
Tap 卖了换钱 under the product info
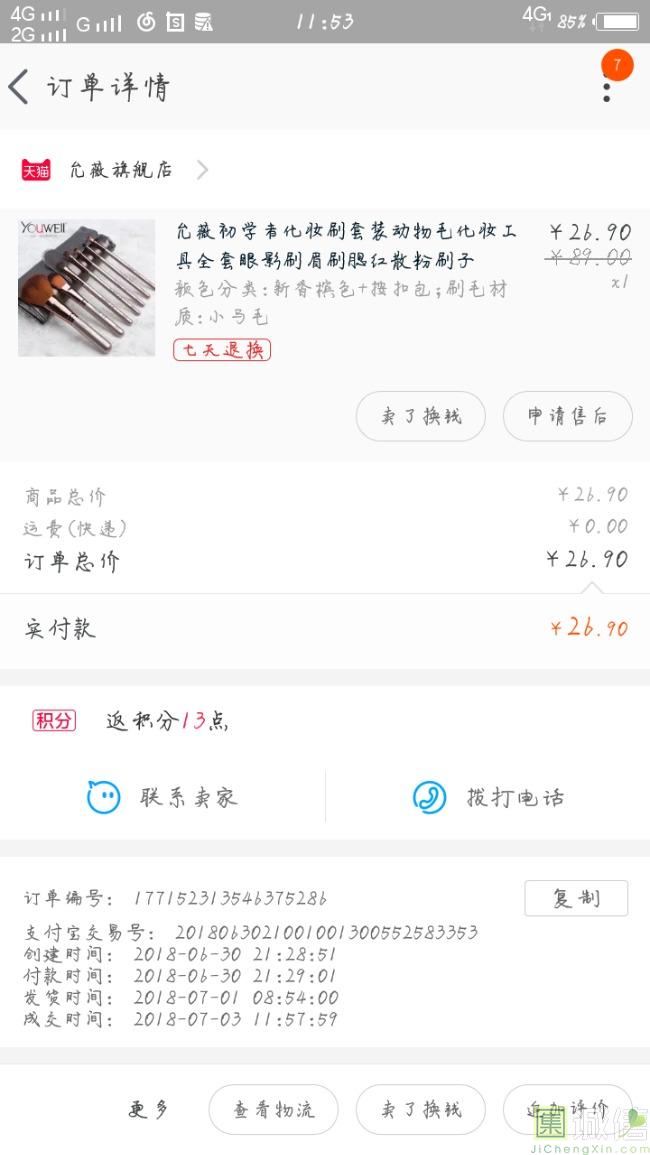coord(420,416)
